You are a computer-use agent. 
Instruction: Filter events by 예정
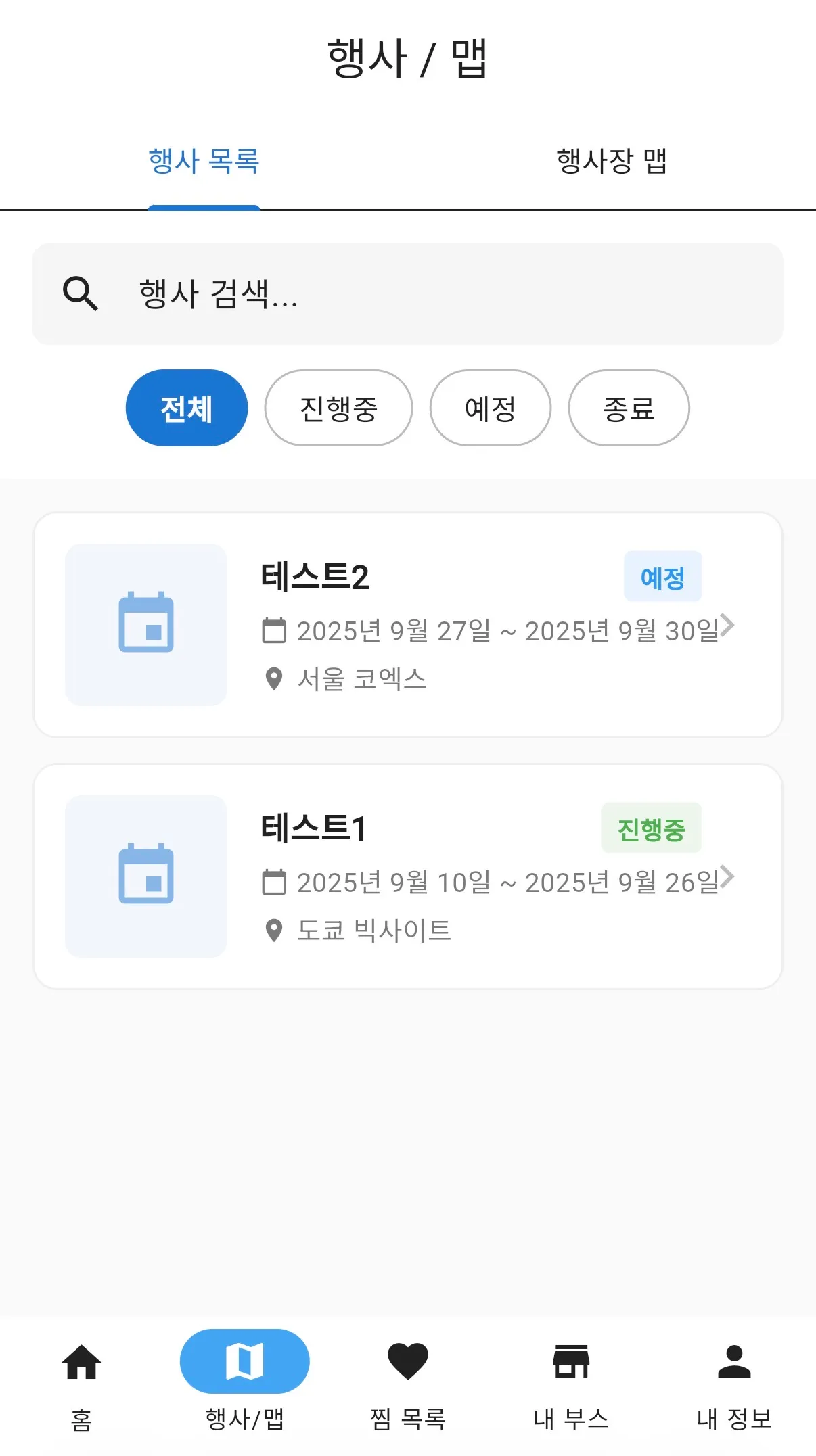click(491, 408)
